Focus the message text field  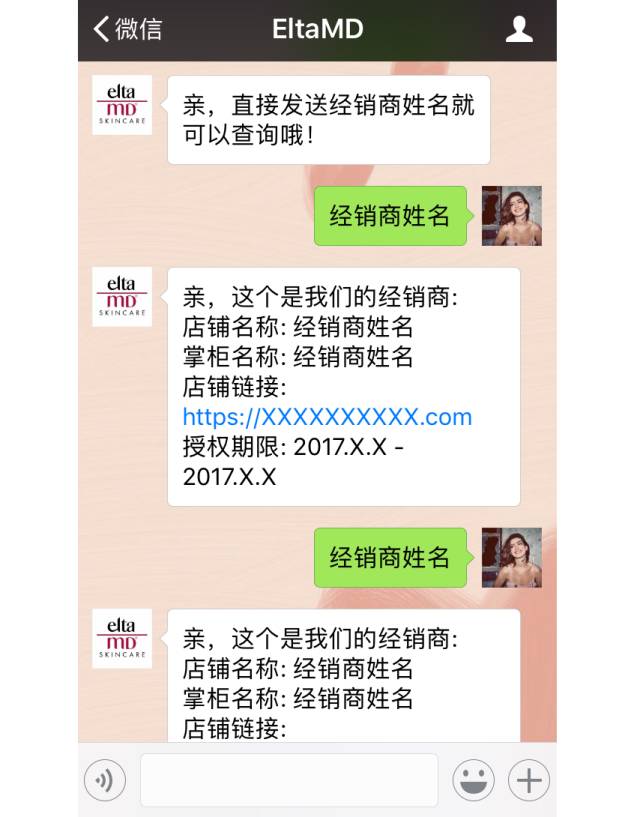pyautogui.click(x=288, y=779)
